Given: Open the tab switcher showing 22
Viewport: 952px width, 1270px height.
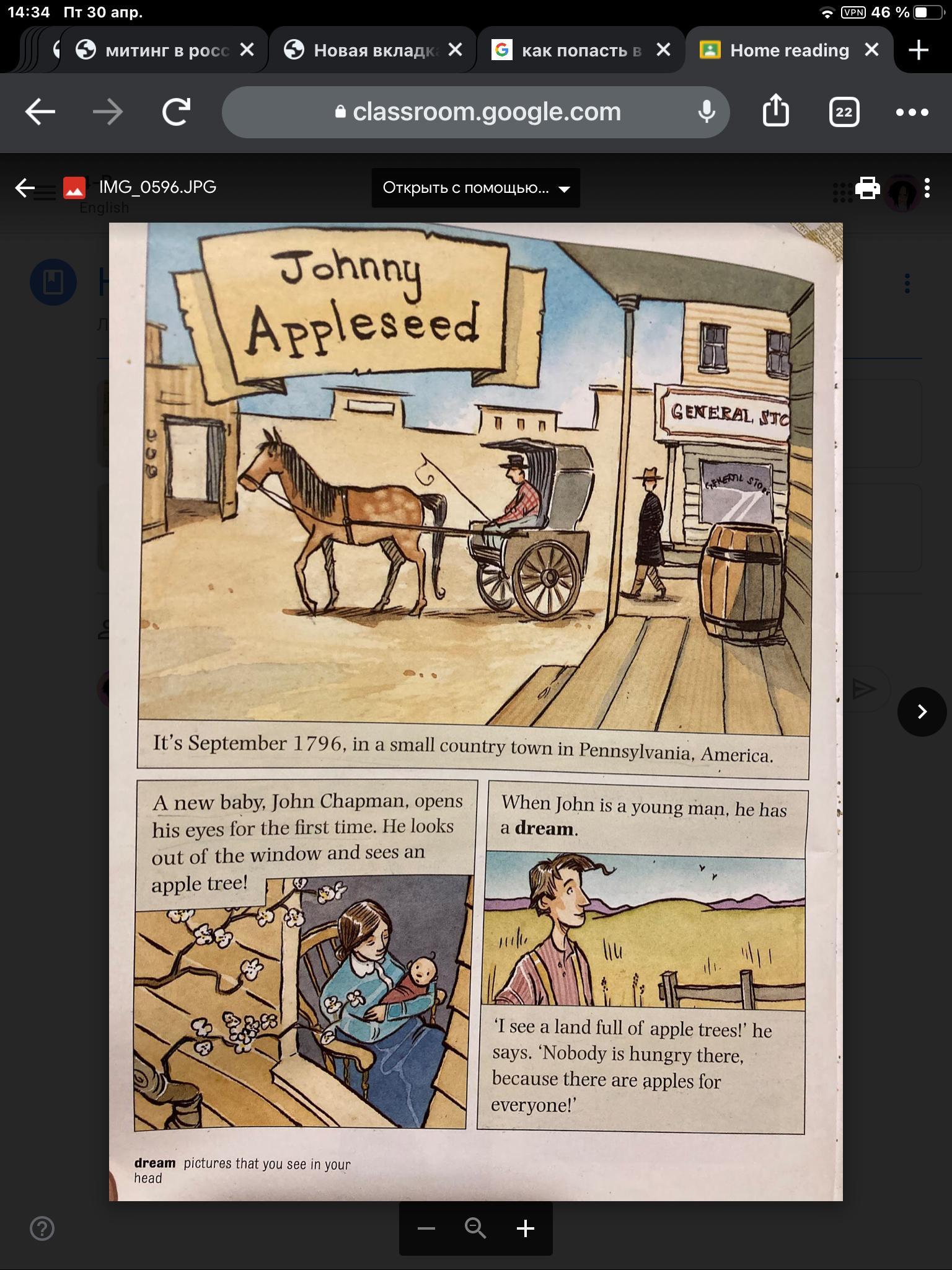Looking at the screenshot, I should click(844, 112).
